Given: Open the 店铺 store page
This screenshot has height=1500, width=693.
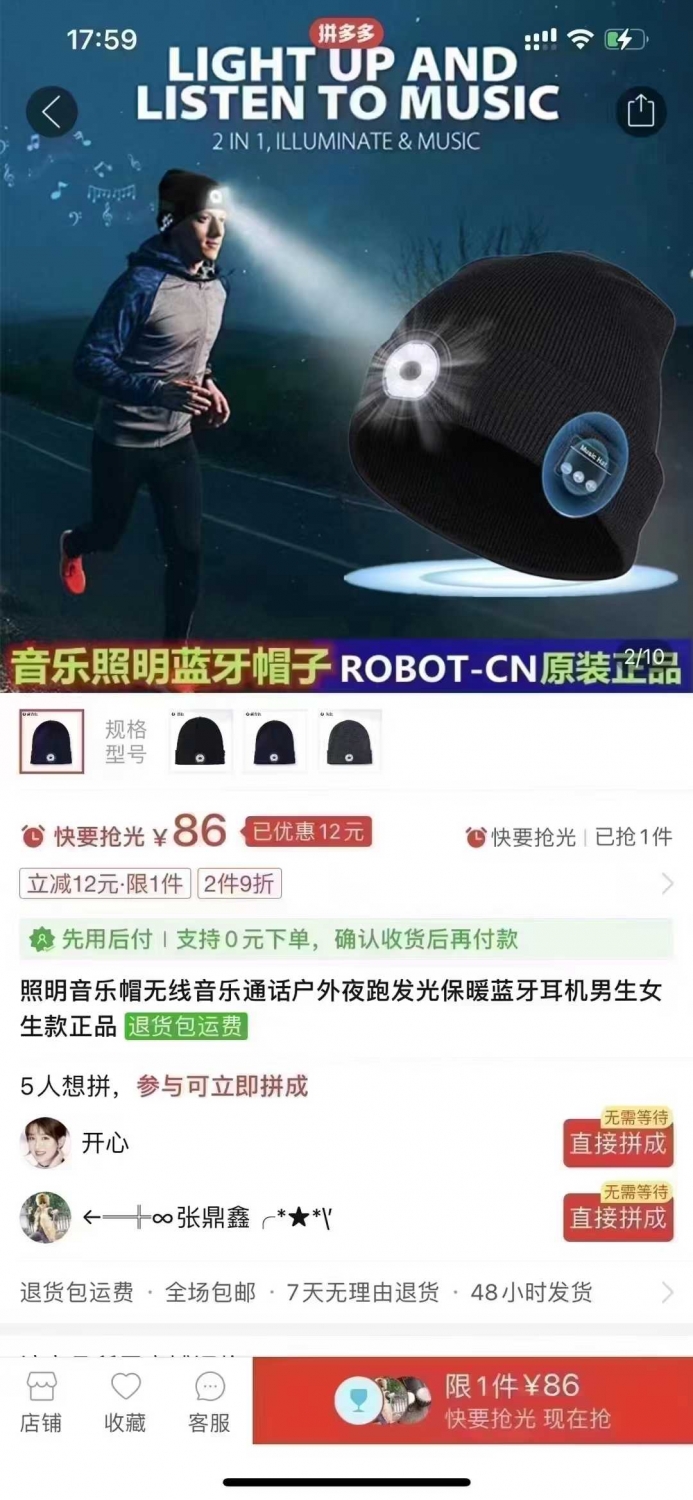Looking at the screenshot, I should tap(41, 1401).
